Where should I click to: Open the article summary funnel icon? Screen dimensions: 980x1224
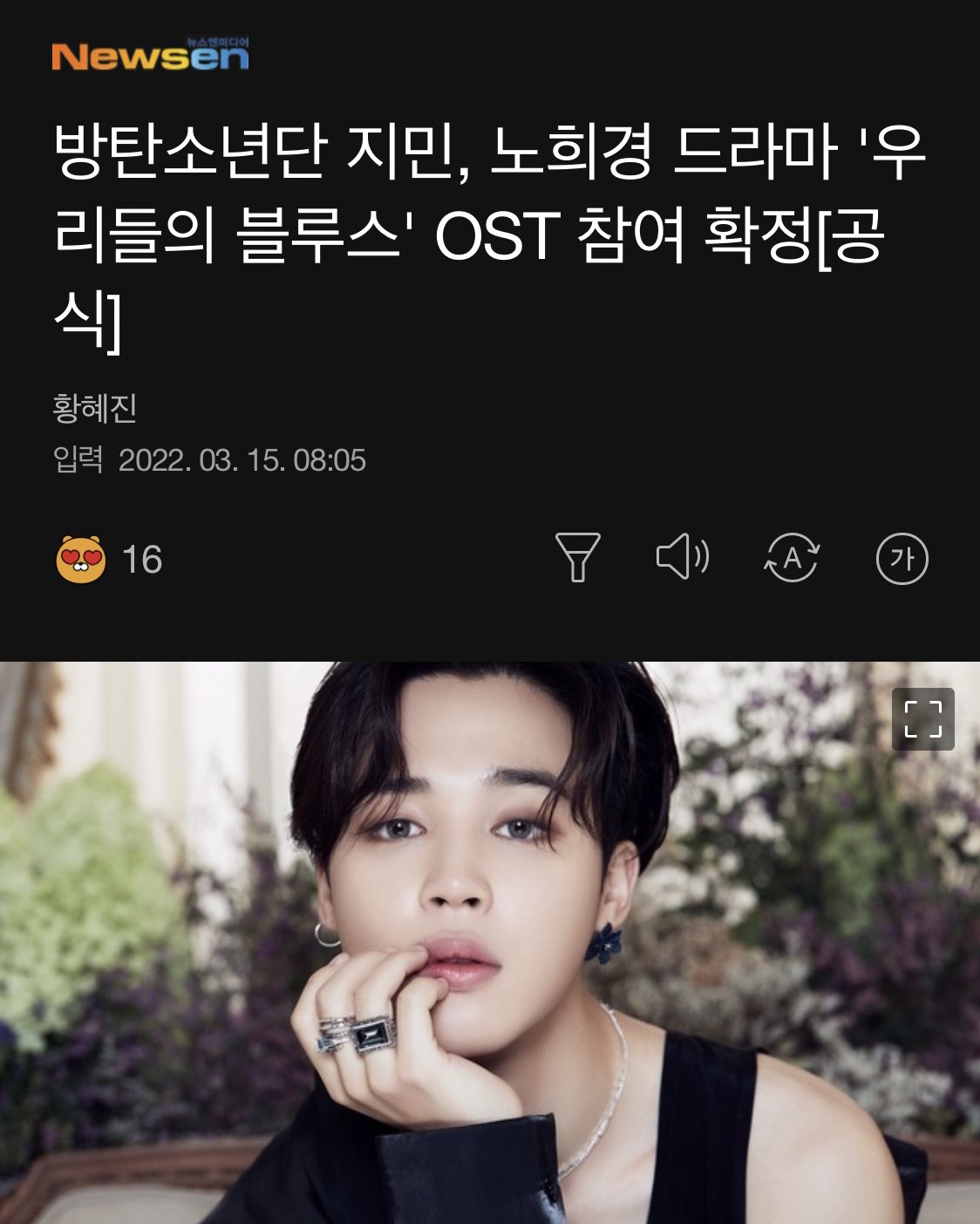coord(577,557)
